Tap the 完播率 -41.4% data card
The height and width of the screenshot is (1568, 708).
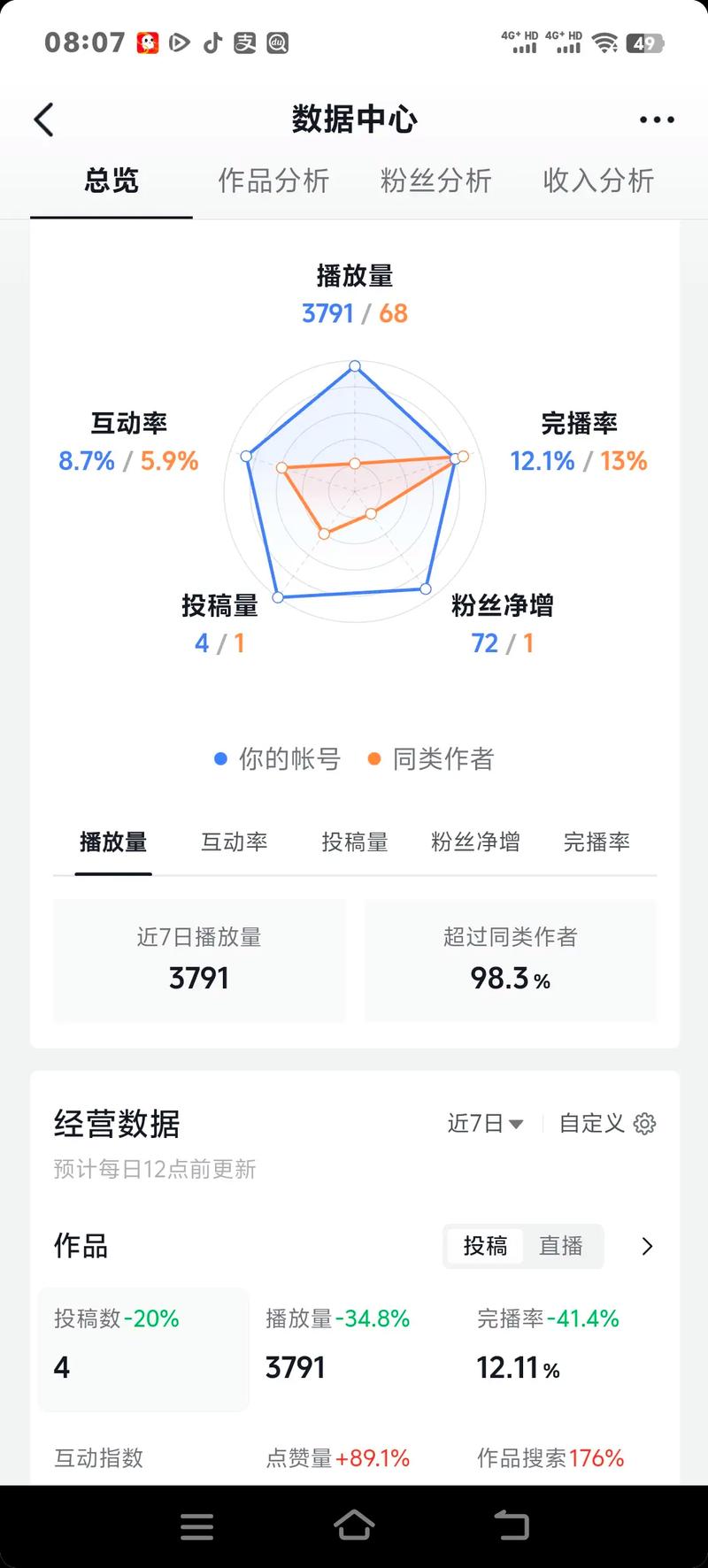click(566, 1349)
